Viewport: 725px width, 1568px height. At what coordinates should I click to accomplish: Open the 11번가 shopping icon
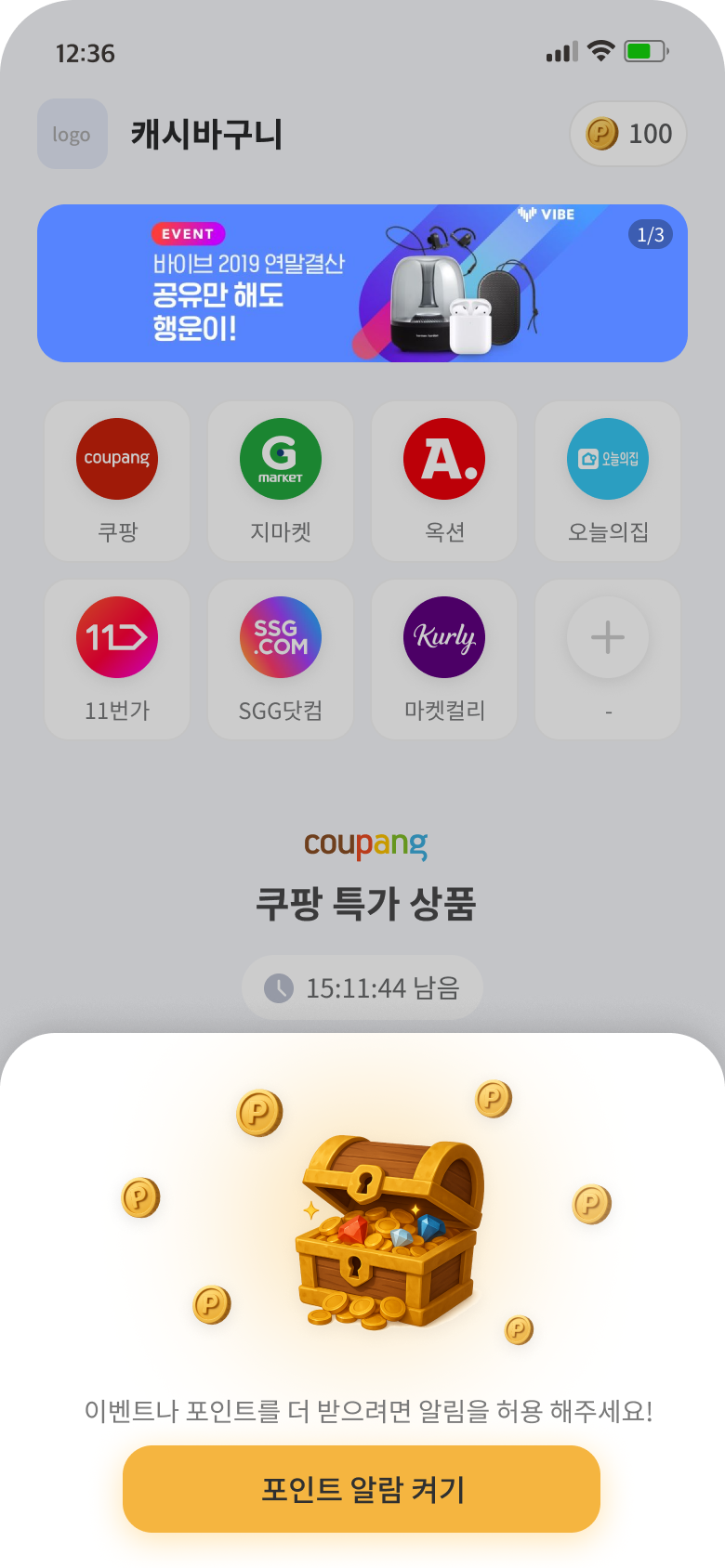point(117,637)
